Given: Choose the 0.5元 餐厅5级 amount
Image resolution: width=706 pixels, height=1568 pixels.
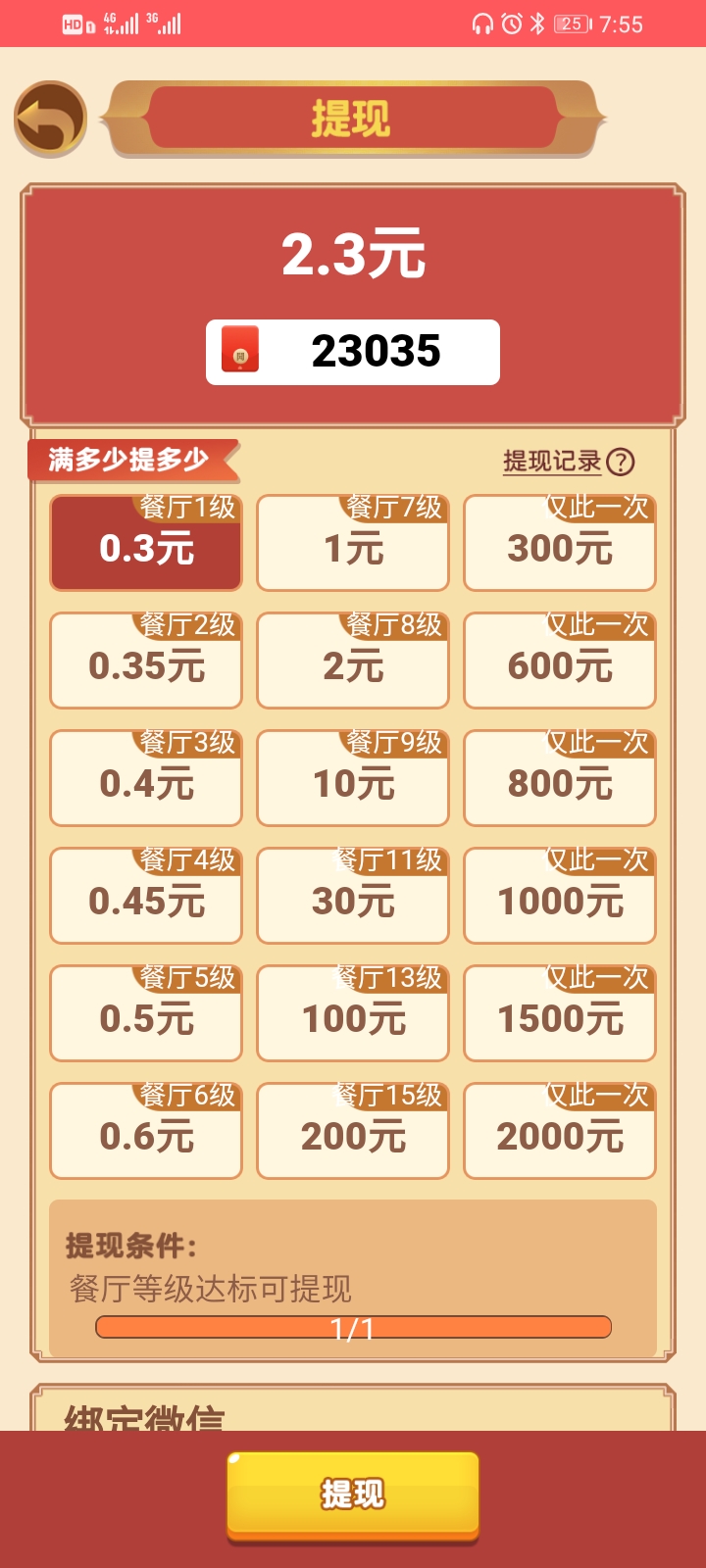Looking at the screenshot, I should [146, 1014].
